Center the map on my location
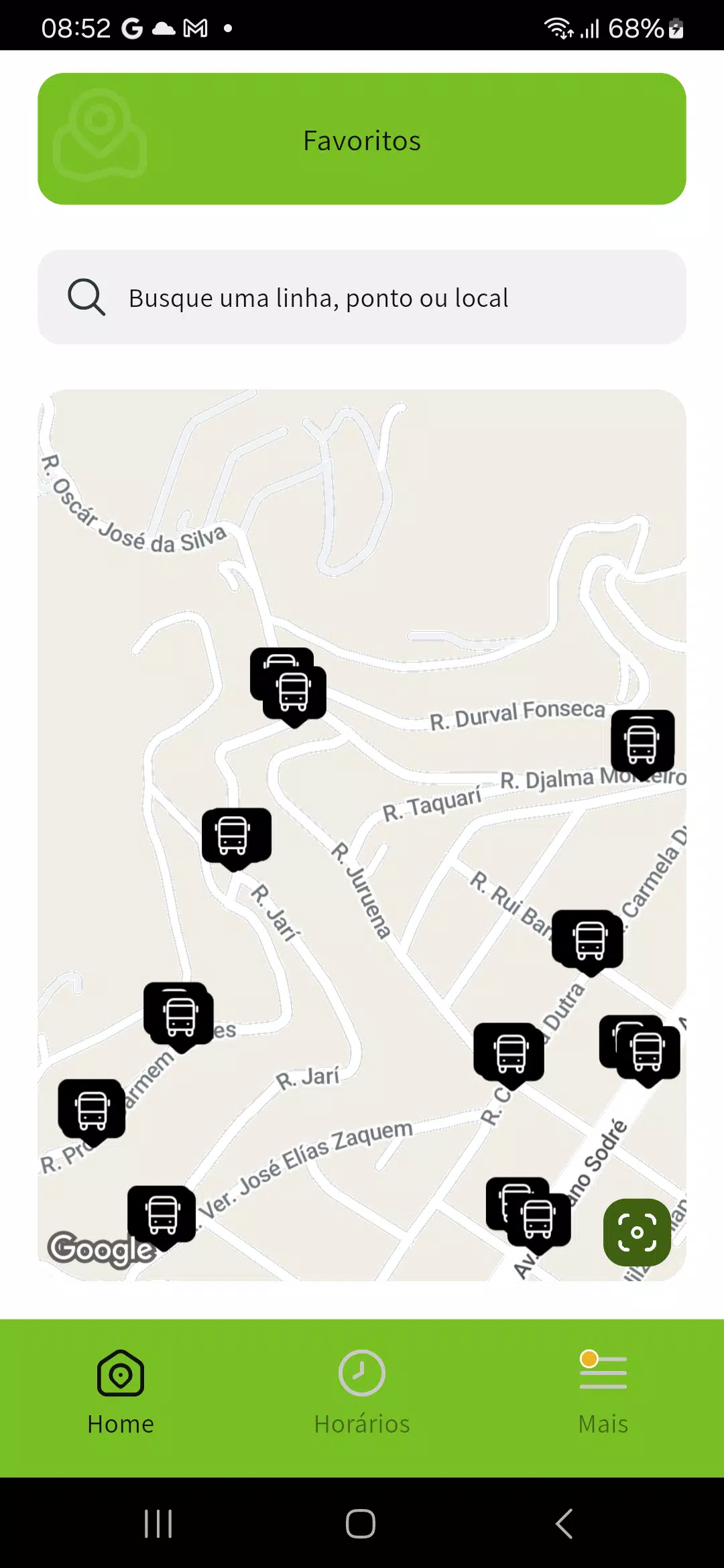This screenshot has height=1568, width=724. click(x=637, y=1232)
